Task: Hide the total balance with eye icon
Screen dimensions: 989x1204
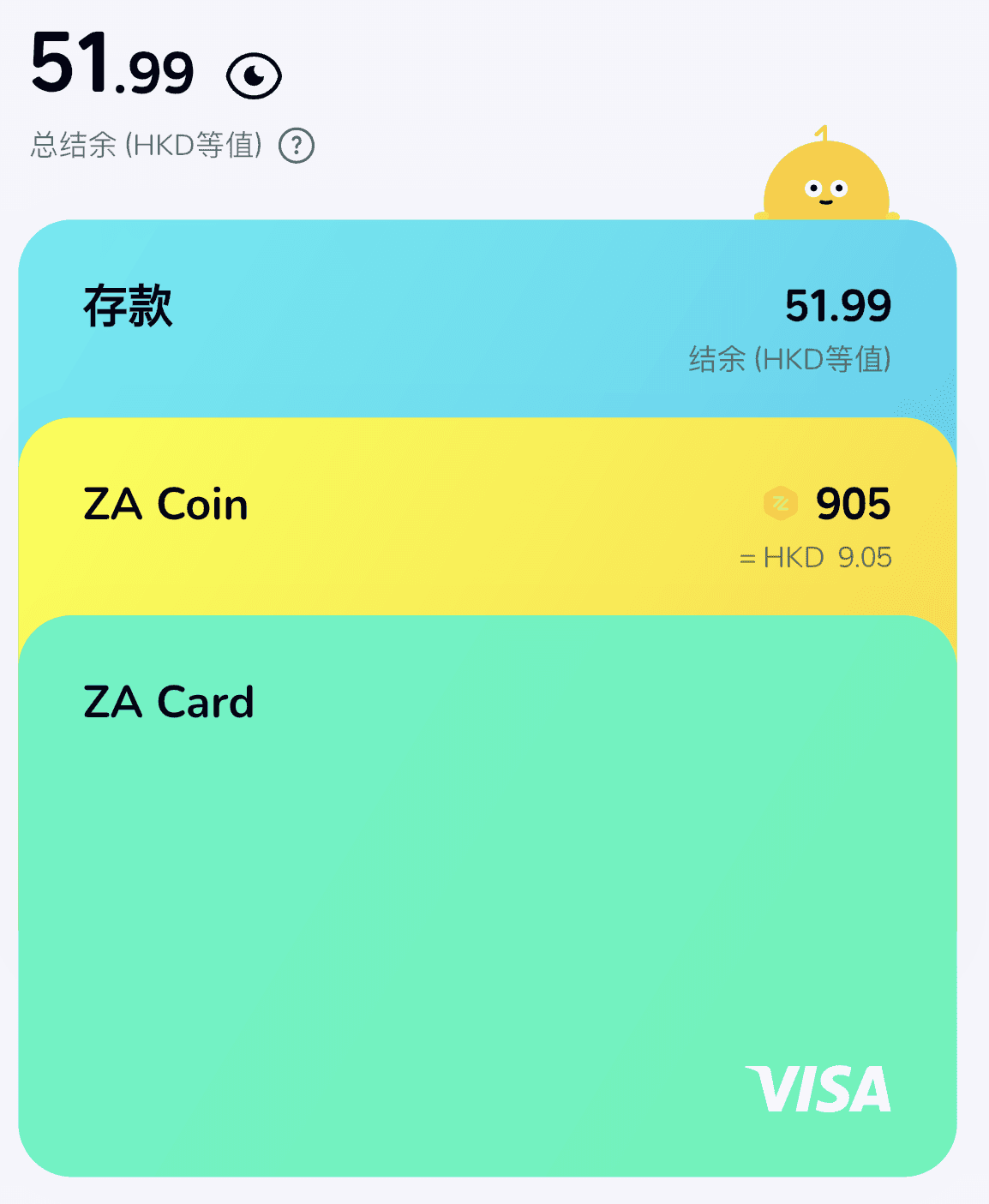Action: click(254, 76)
